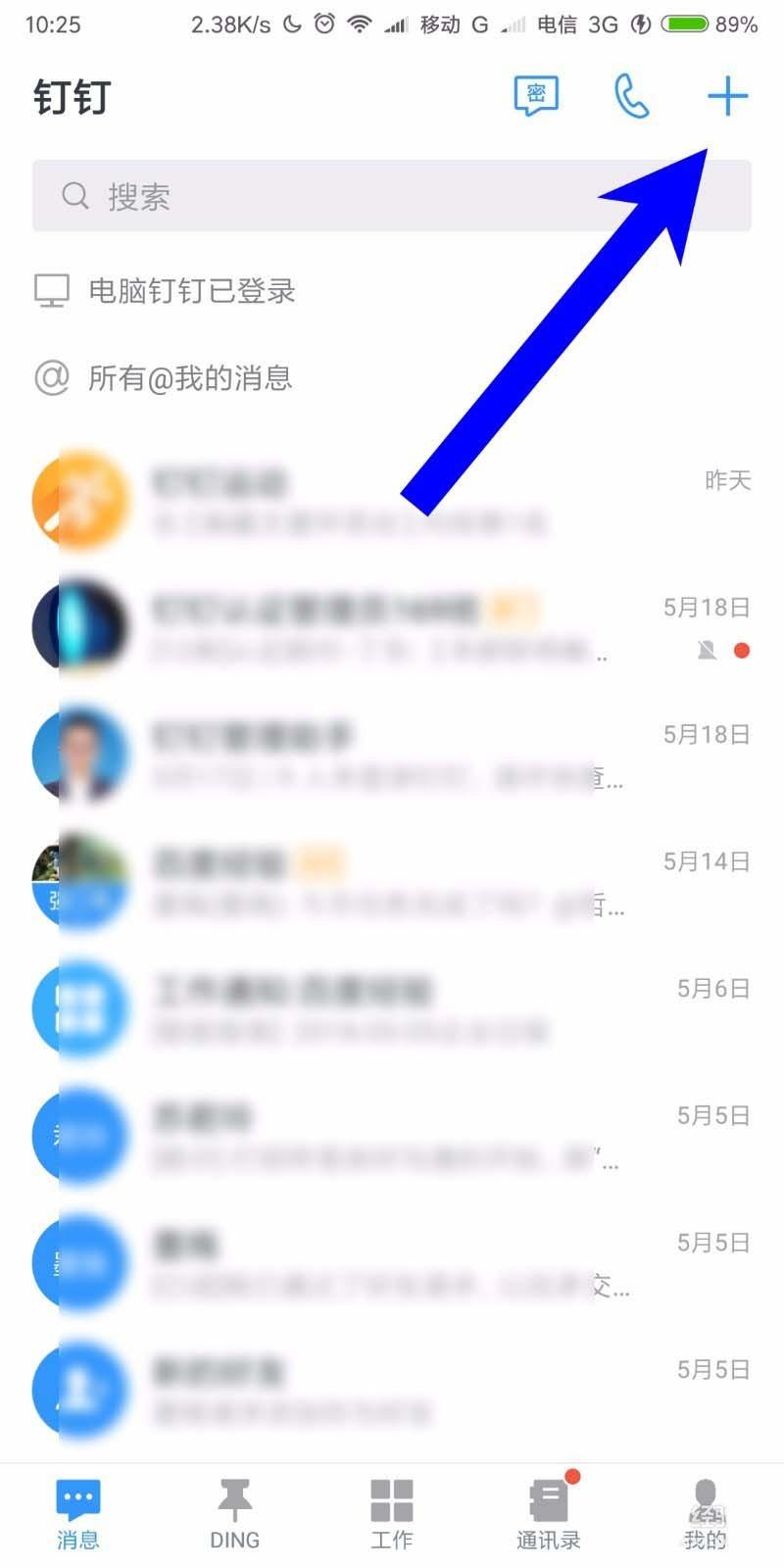Switch to the 消息 messages tab
The image size is (784, 1568).
[76, 1497]
